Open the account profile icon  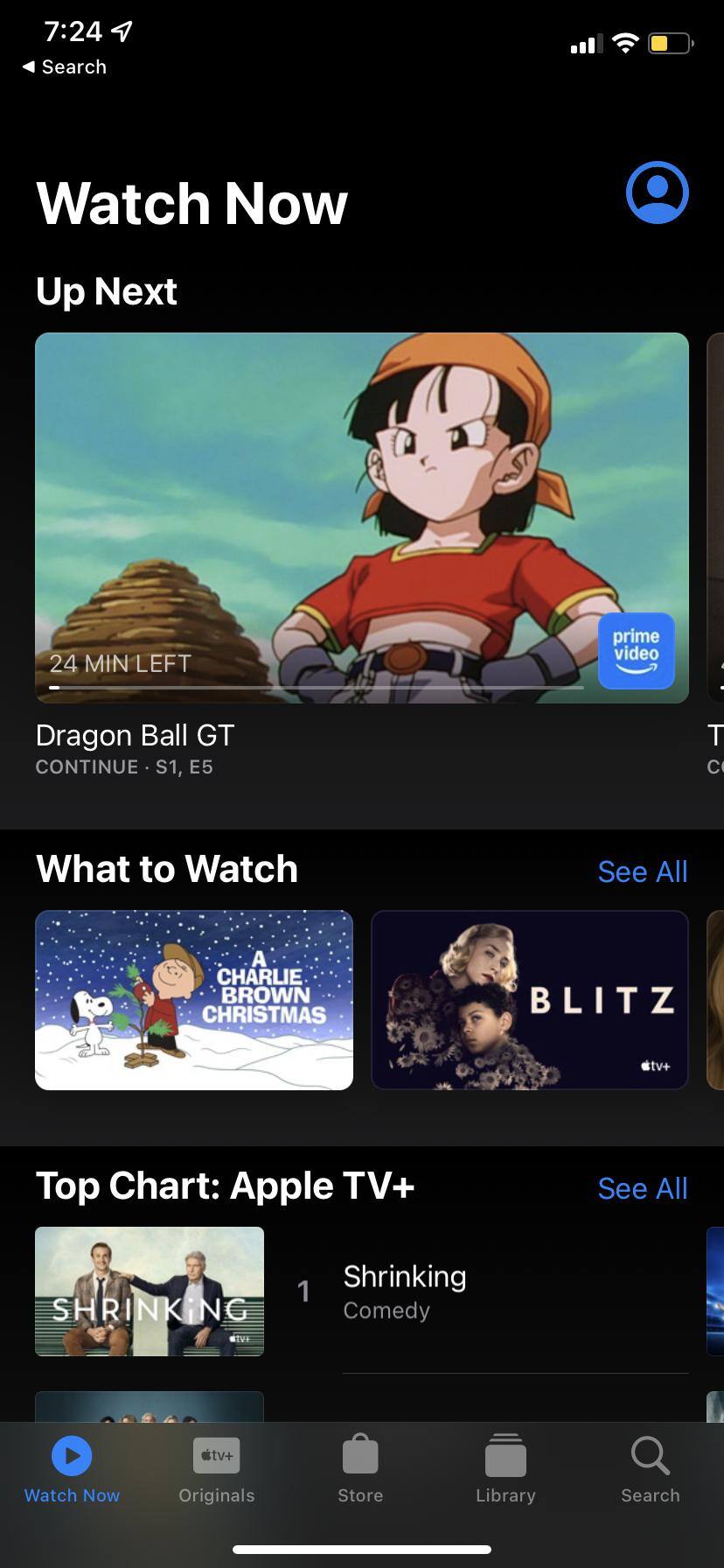[x=657, y=192]
